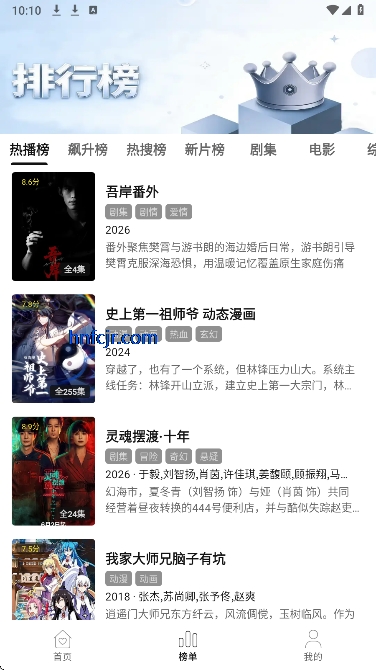The width and height of the screenshot is (376, 670).
Task: Switch to the 飙升榜 tab
Action: click(x=88, y=150)
